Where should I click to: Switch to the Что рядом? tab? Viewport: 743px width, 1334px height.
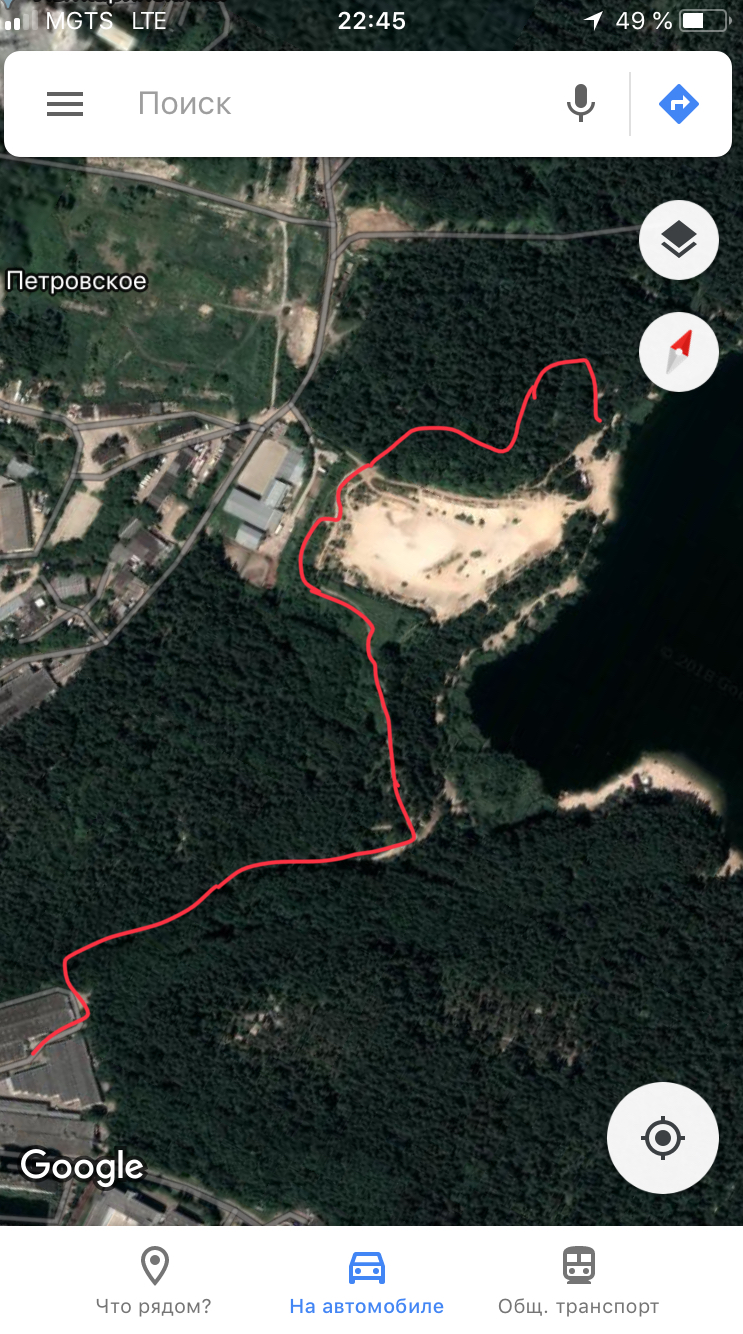[x=154, y=1281]
